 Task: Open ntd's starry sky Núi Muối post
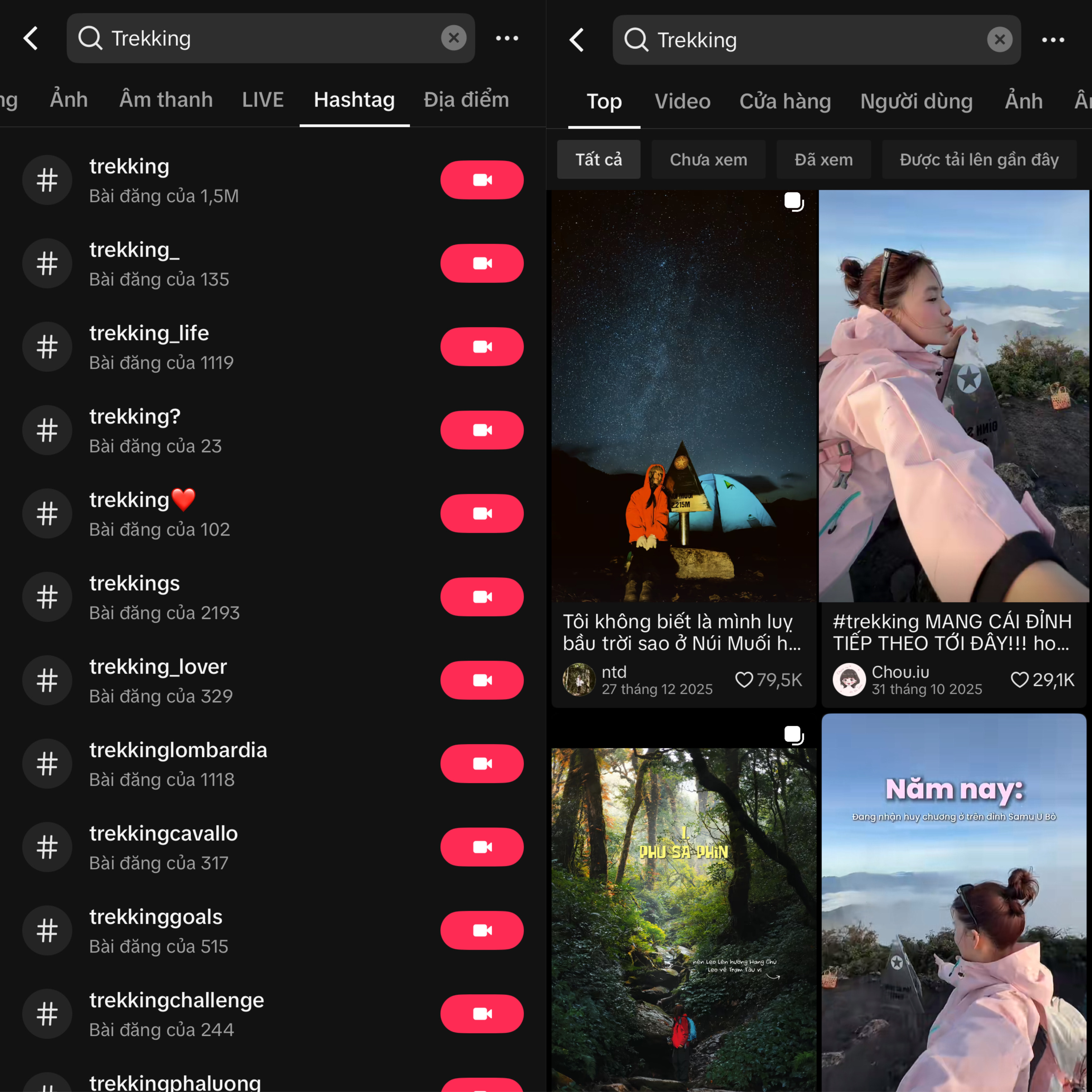tap(683, 396)
